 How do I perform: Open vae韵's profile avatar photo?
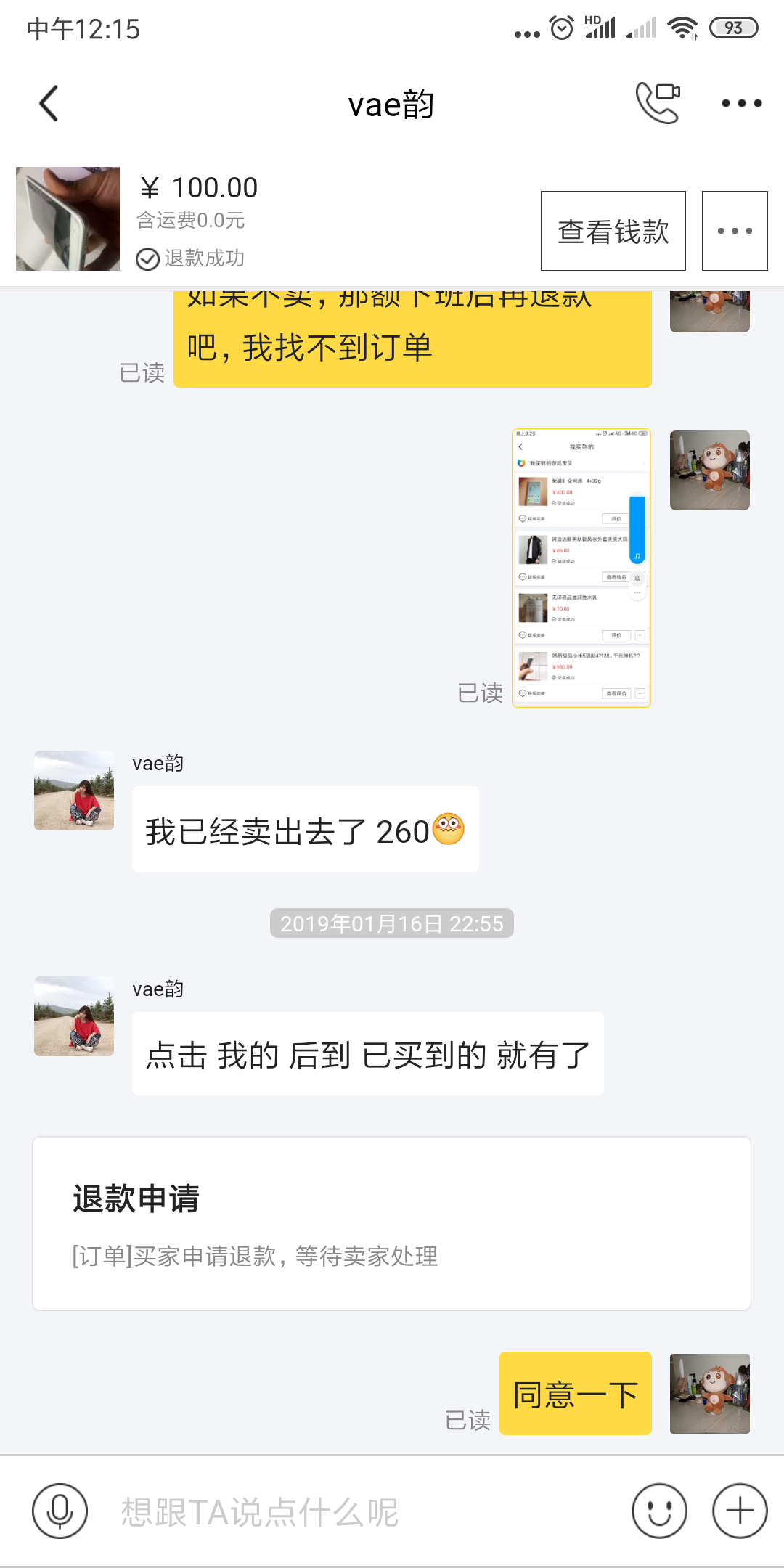pos(73,791)
